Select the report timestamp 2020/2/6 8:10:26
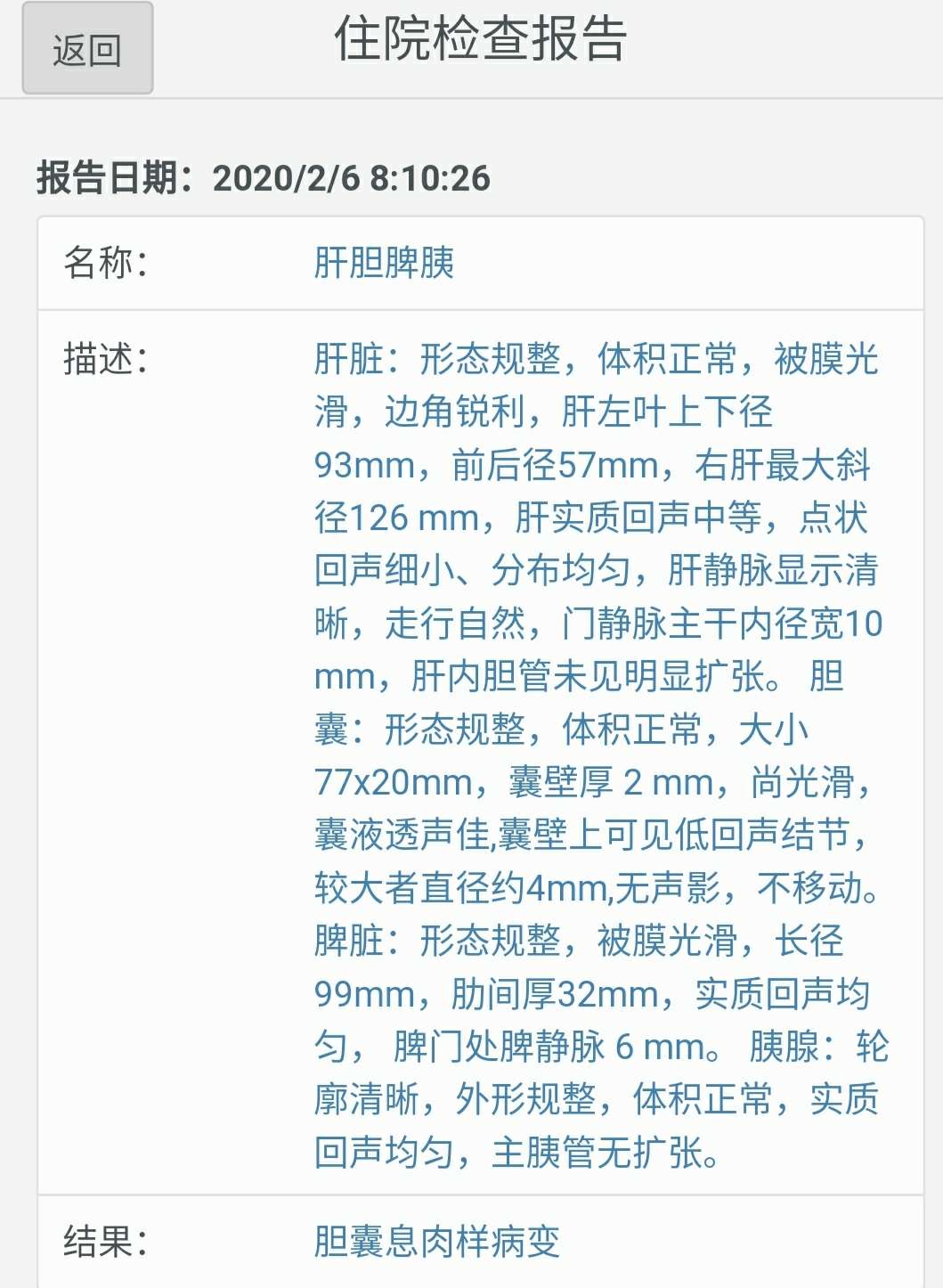This screenshot has width=943, height=1288. coord(351,176)
